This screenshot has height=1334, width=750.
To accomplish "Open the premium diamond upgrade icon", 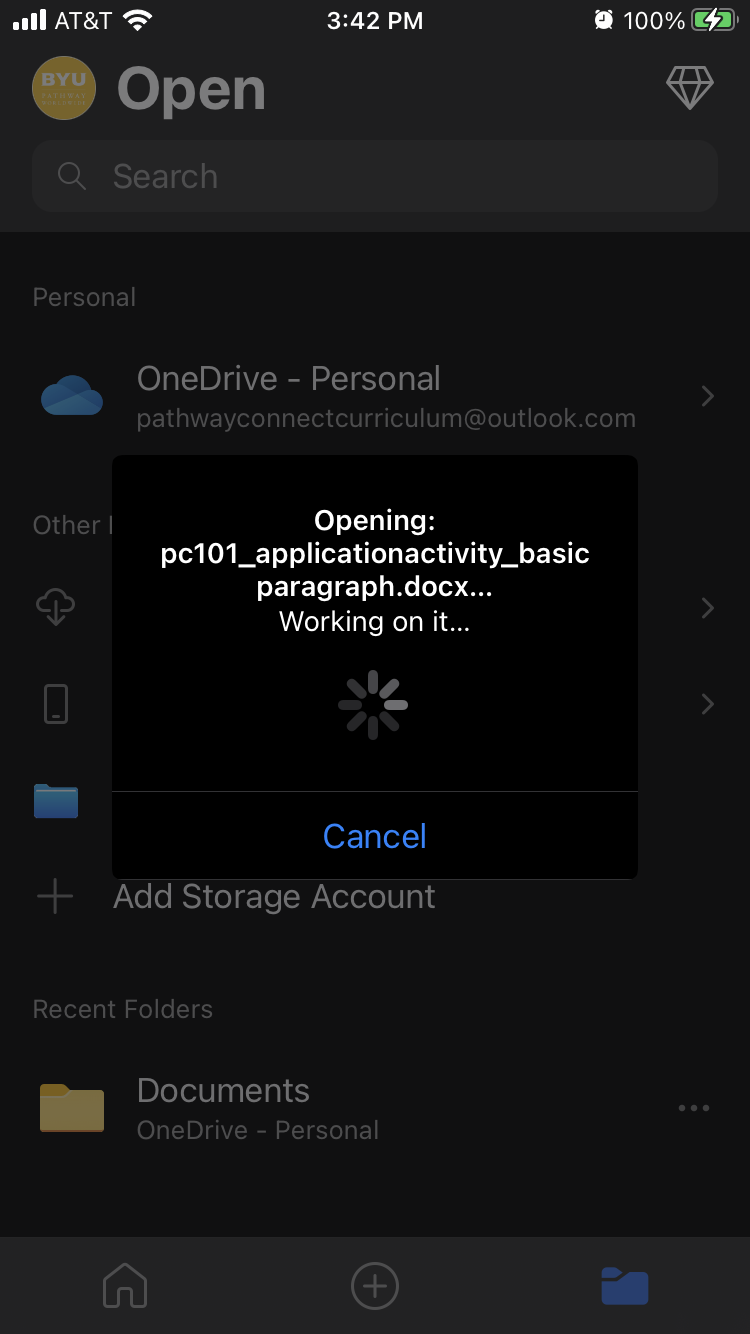I will (689, 88).
